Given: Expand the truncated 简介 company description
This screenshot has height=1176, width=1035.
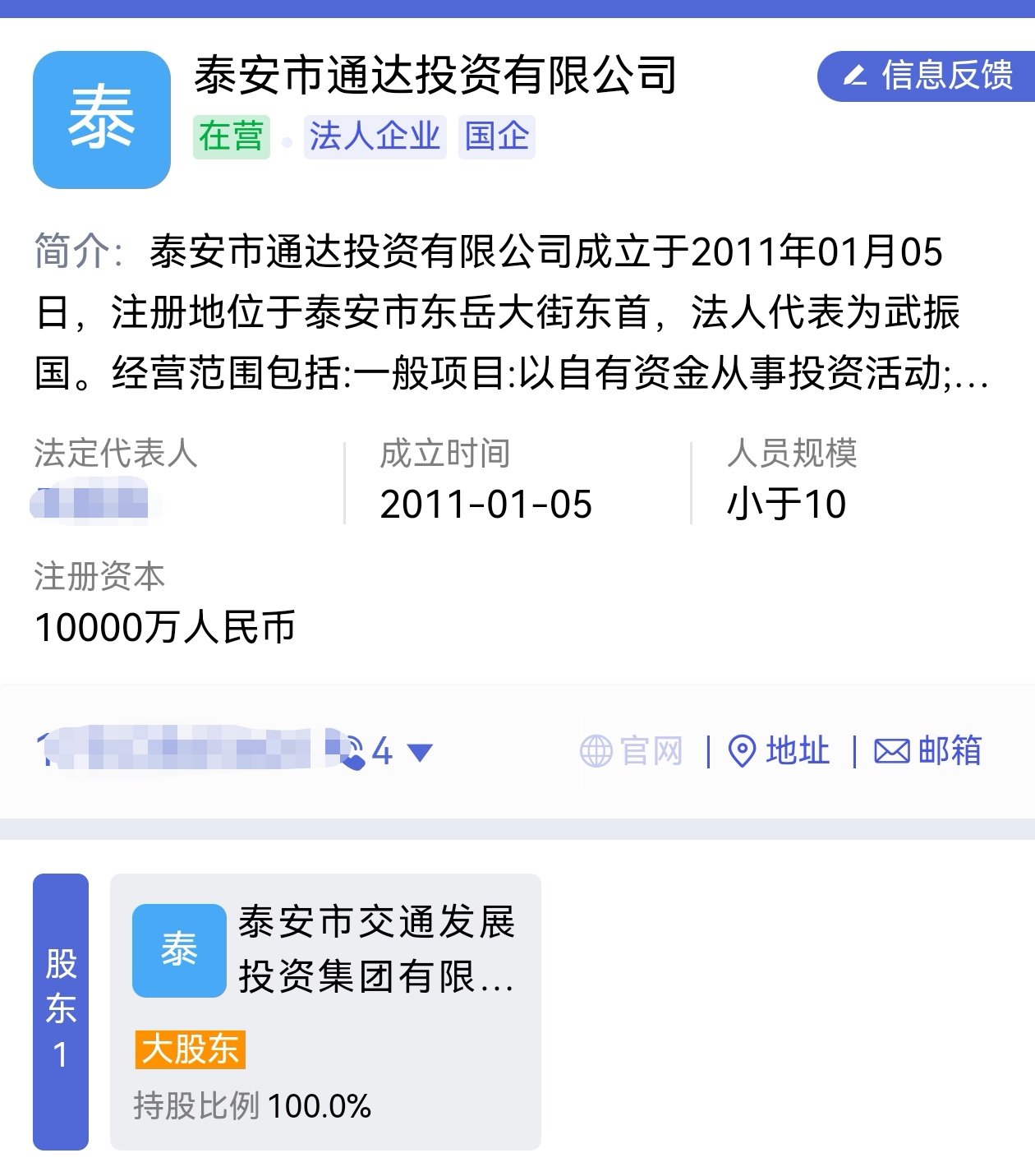Looking at the screenshot, I should tap(969, 375).
